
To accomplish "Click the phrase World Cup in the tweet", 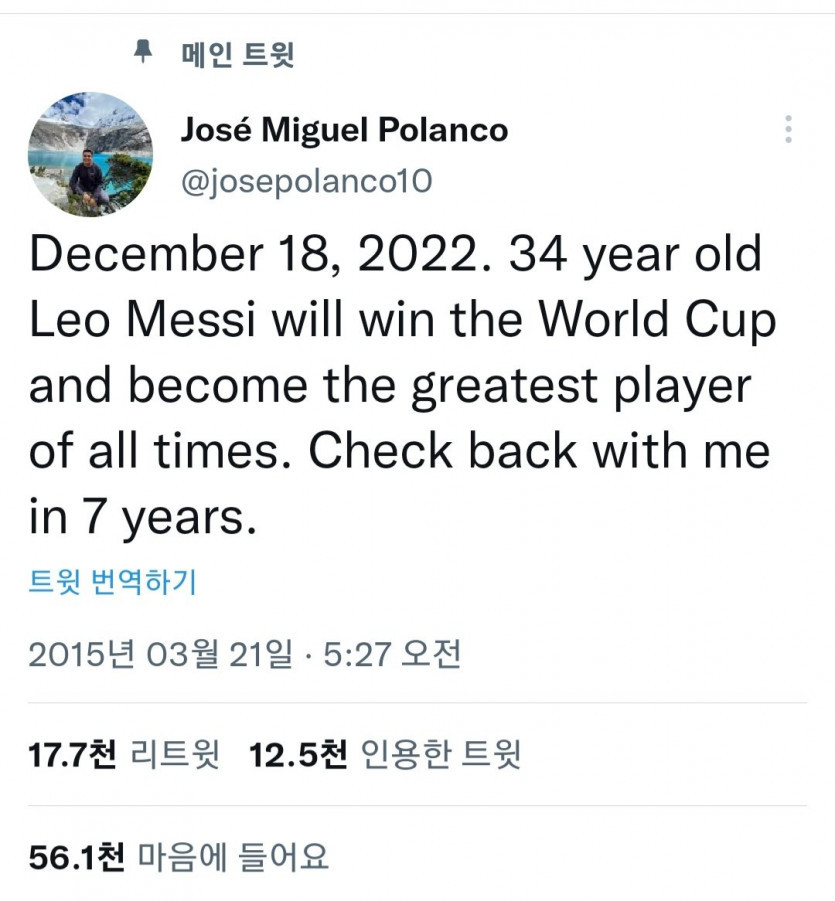I will click(665, 316).
